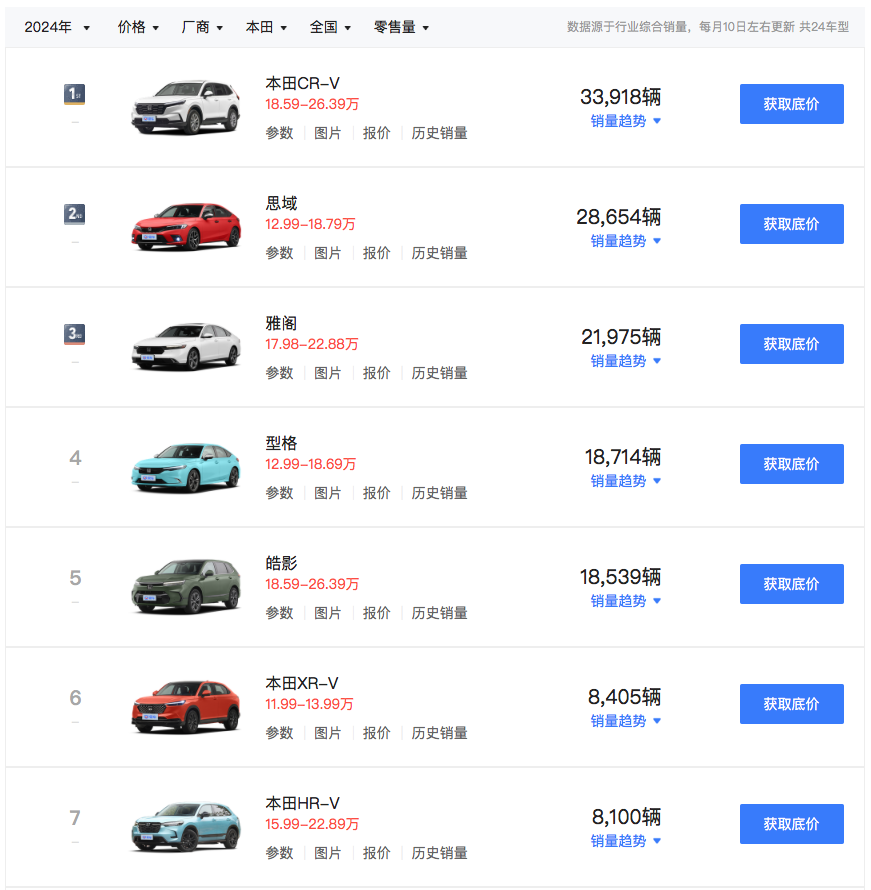Open 参数 specs for 雅阁
The height and width of the screenshot is (890, 871).
[x=279, y=373]
